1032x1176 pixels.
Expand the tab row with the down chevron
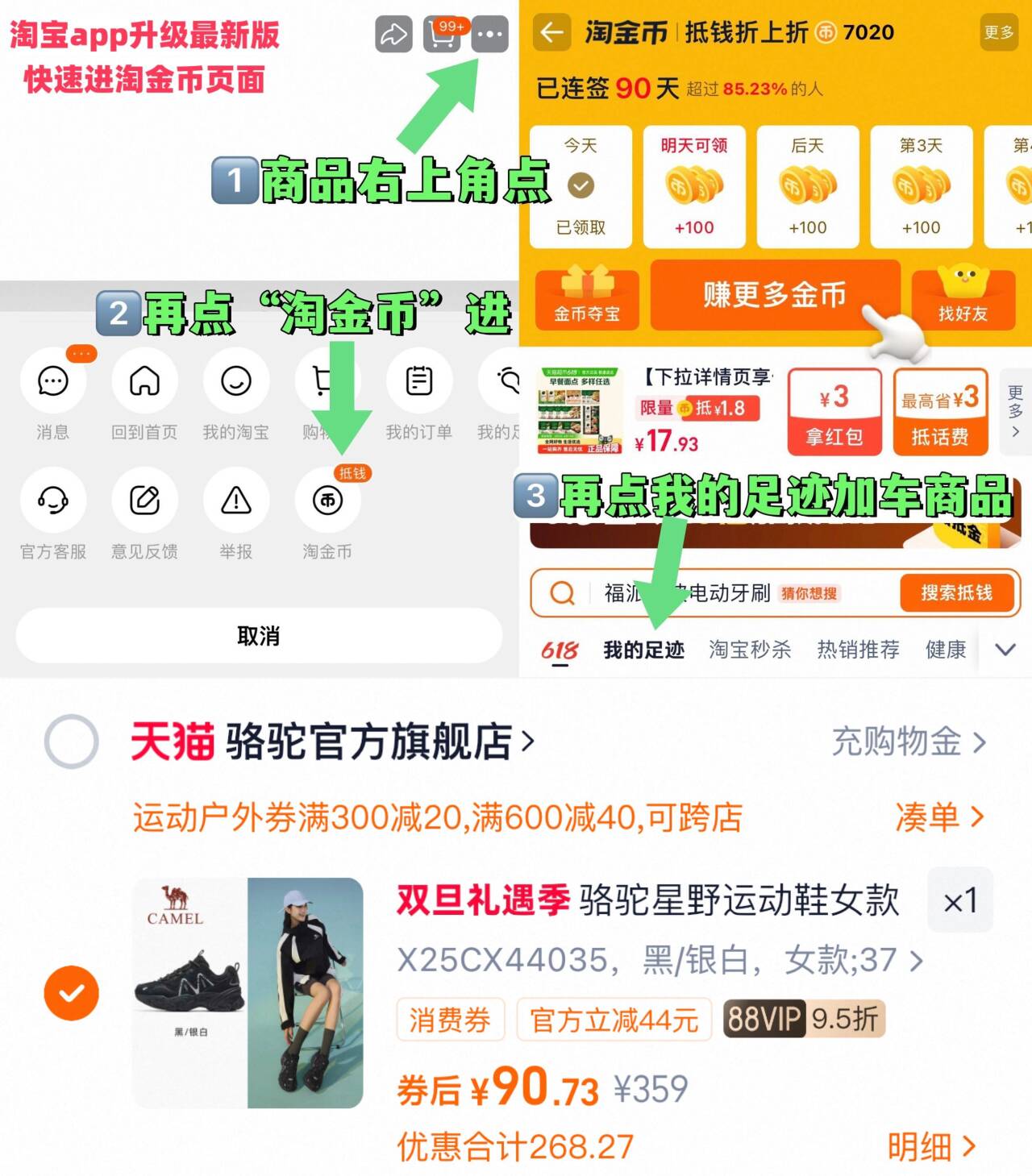1005,650
